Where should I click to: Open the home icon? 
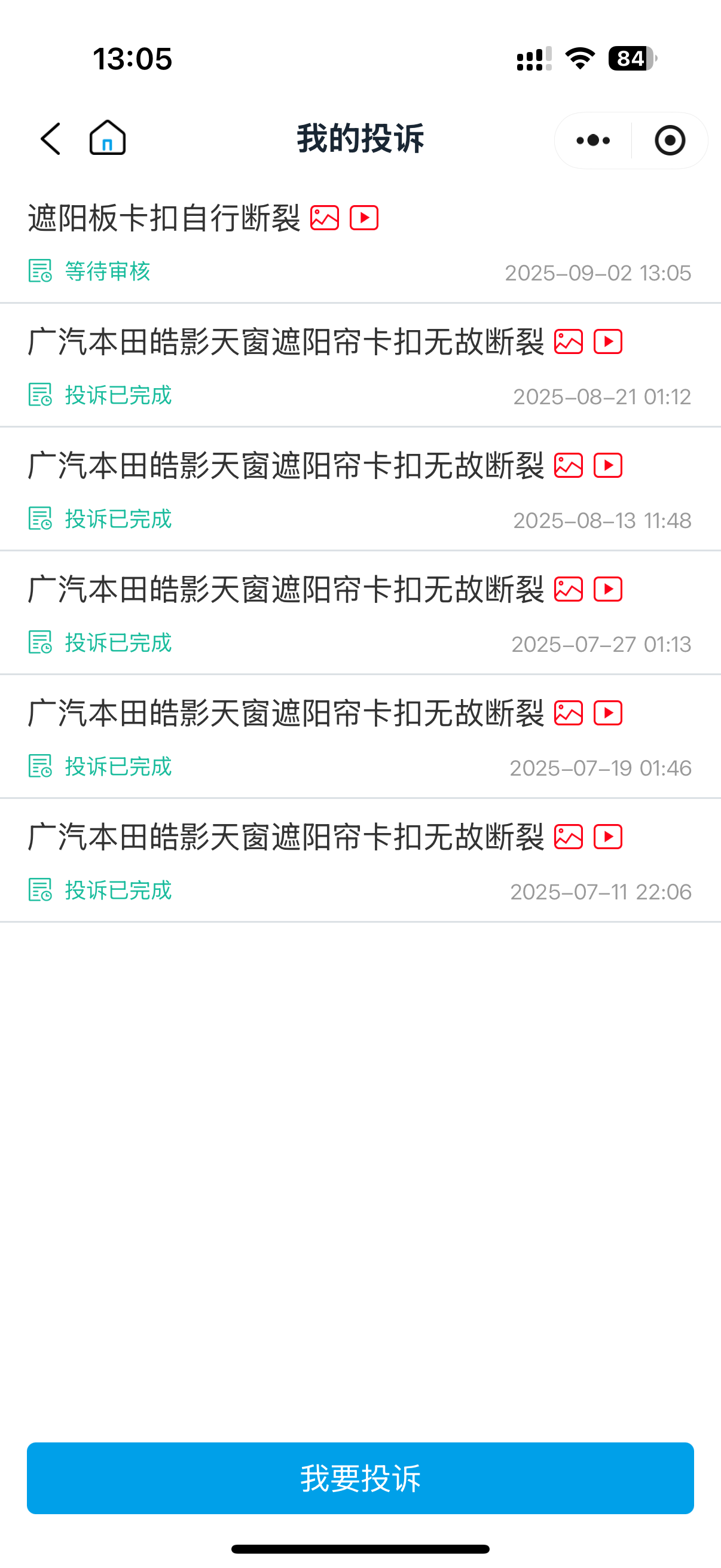pos(108,138)
